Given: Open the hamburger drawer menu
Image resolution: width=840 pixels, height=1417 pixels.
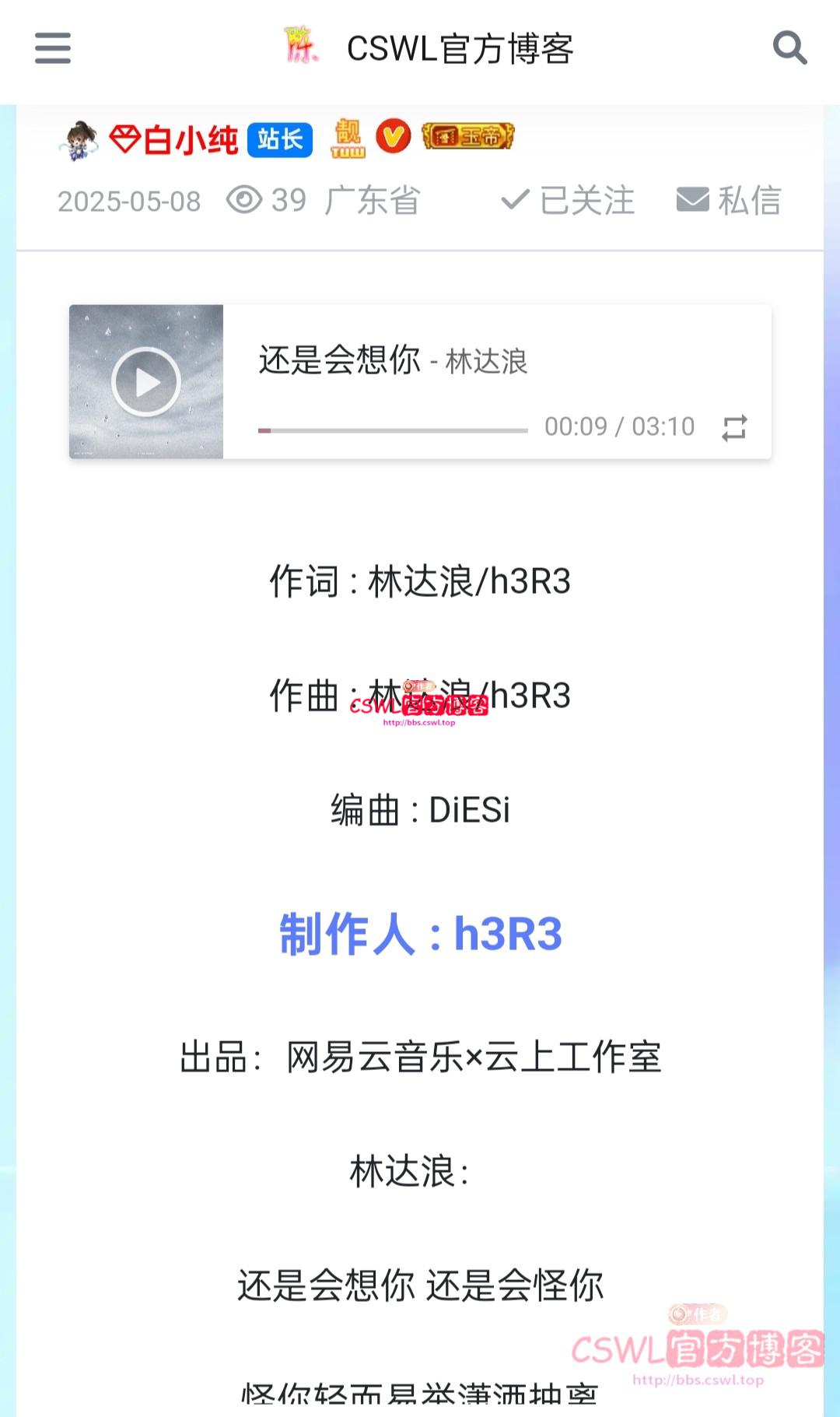Looking at the screenshot, I should point(53,48).
